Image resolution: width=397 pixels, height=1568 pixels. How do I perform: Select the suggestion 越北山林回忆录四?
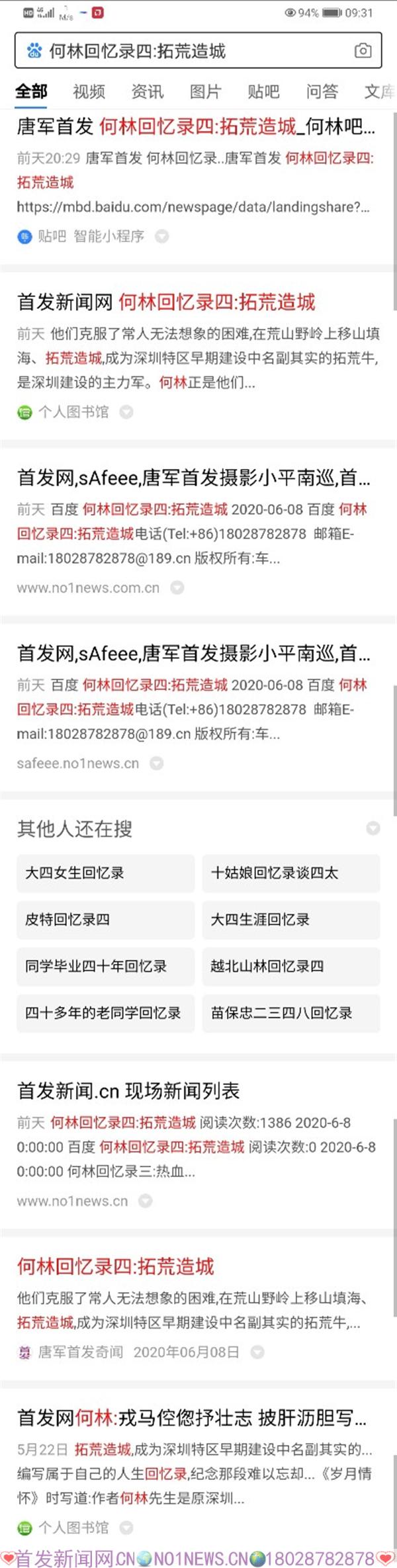(290, 966)
